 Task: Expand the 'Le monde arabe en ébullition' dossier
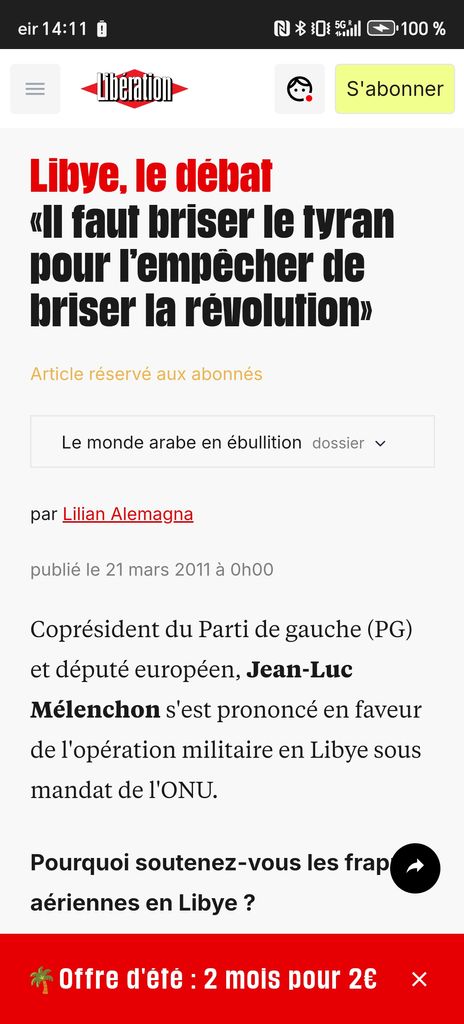pyautogui.click(x=232, y=442)
